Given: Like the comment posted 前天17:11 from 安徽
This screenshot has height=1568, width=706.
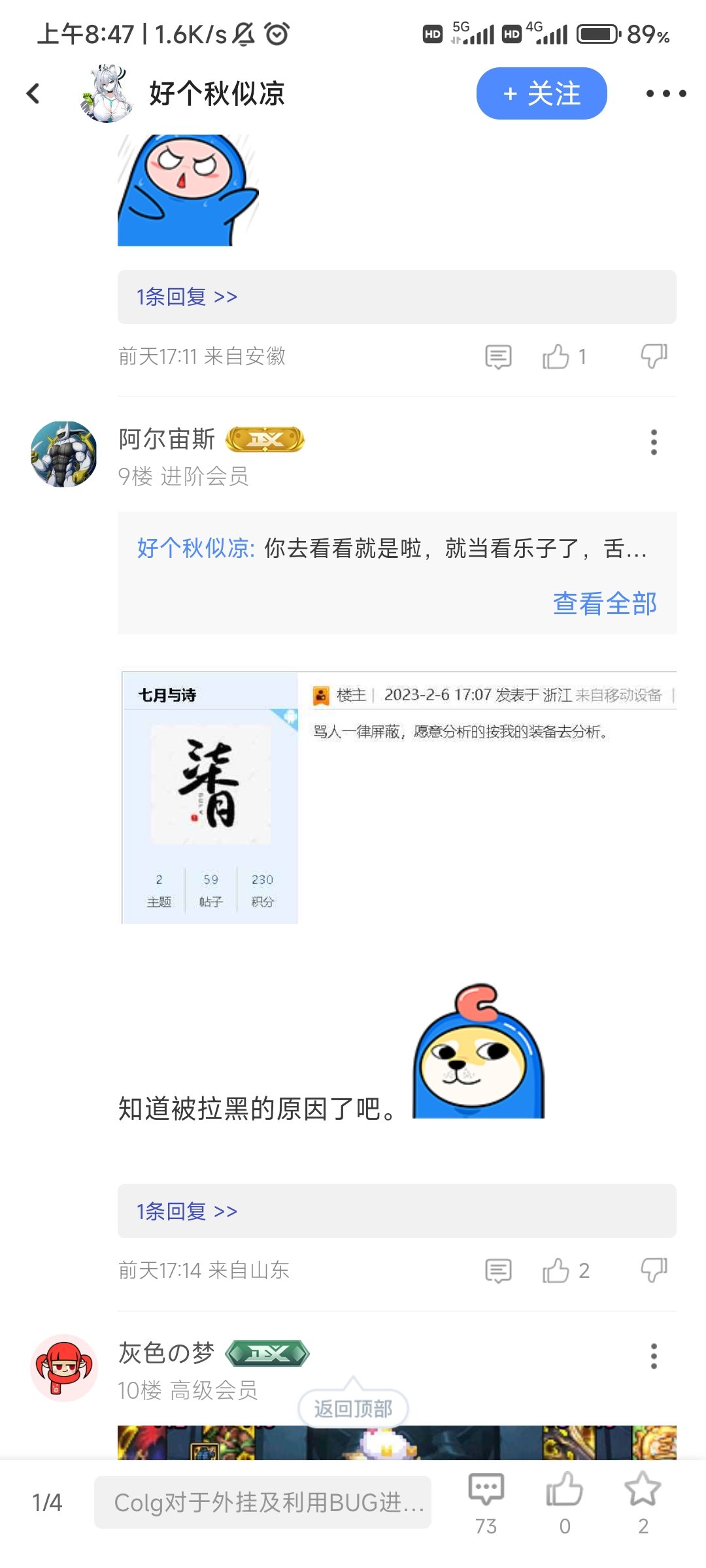Looking at the screenshot, I should tap(563, 357).
